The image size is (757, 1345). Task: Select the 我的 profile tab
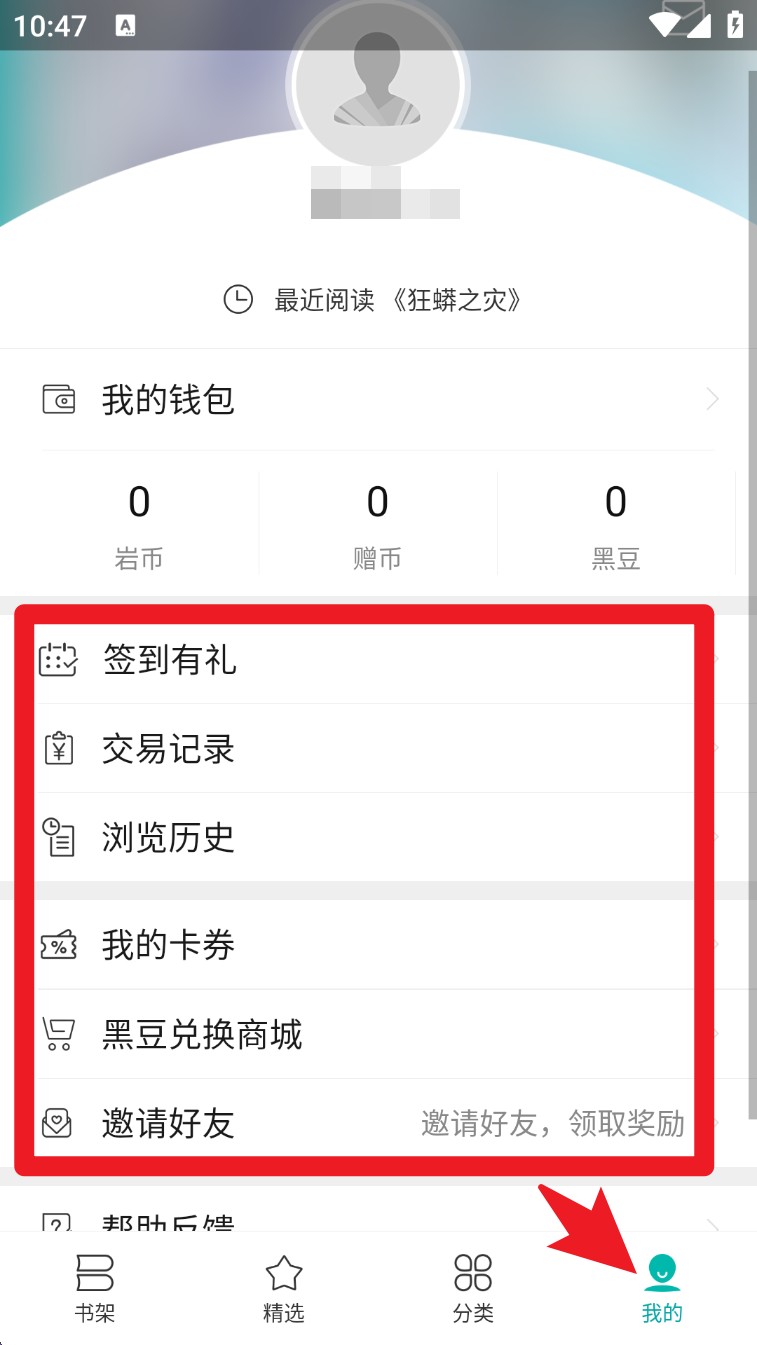pos(662,1288)
